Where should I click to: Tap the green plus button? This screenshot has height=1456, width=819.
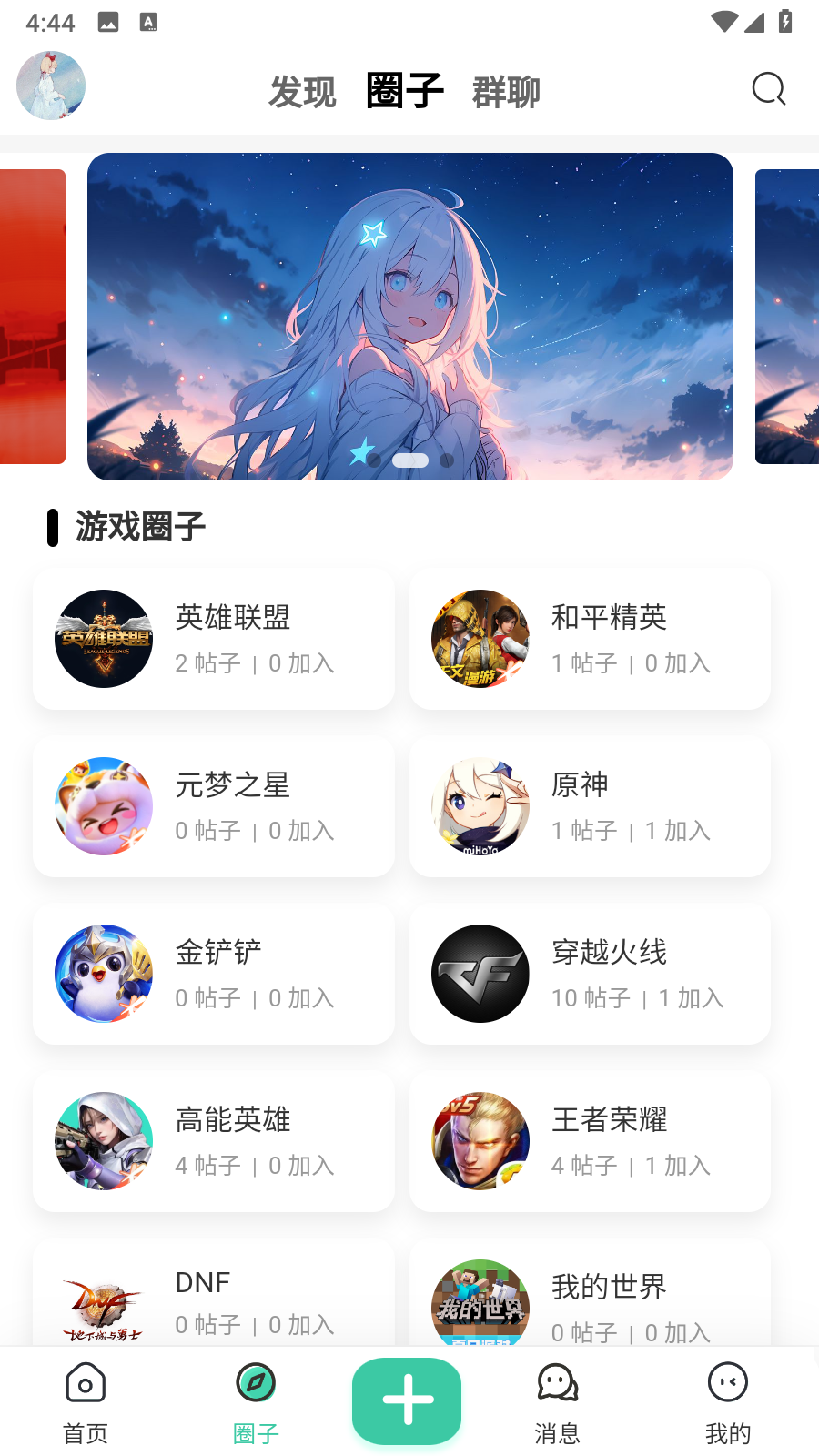pos(407,1400)
